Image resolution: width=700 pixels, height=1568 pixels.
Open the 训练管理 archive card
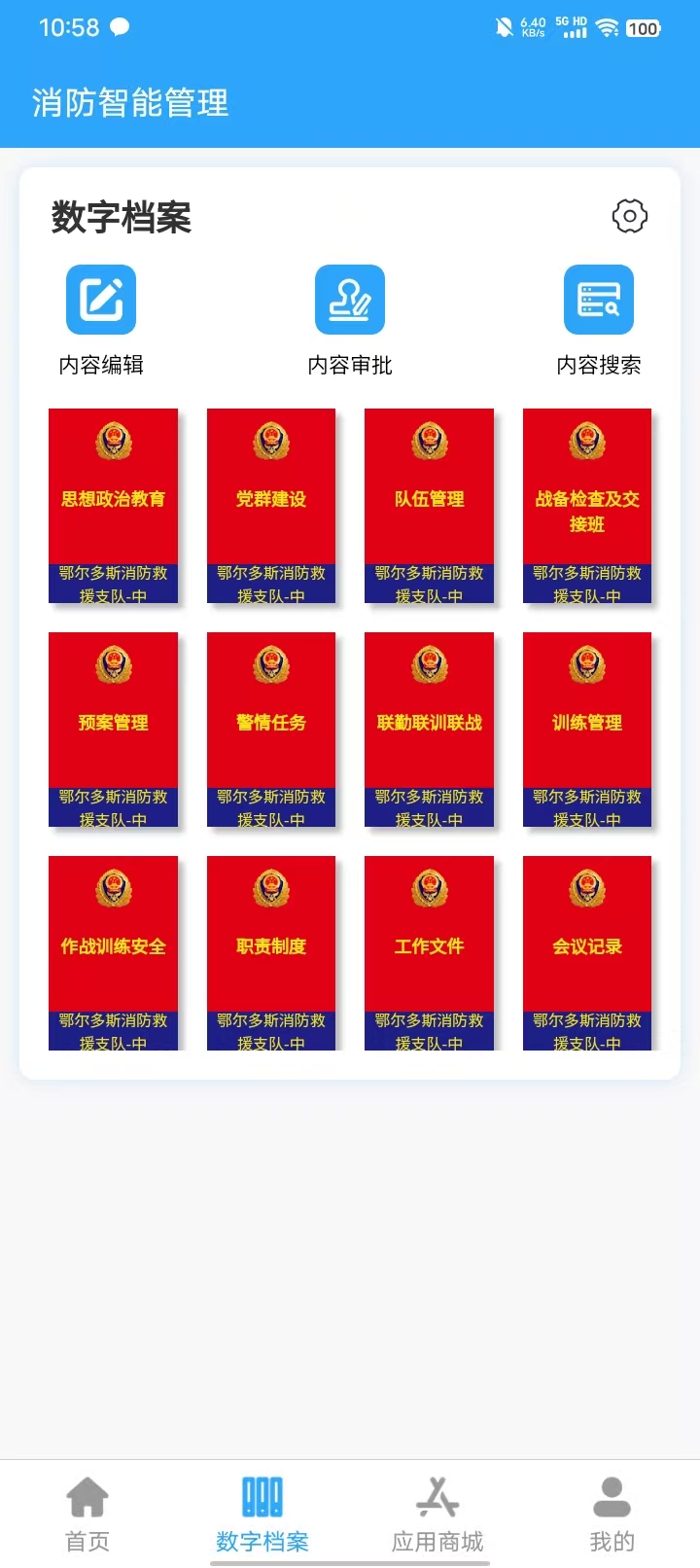point(587,730)
